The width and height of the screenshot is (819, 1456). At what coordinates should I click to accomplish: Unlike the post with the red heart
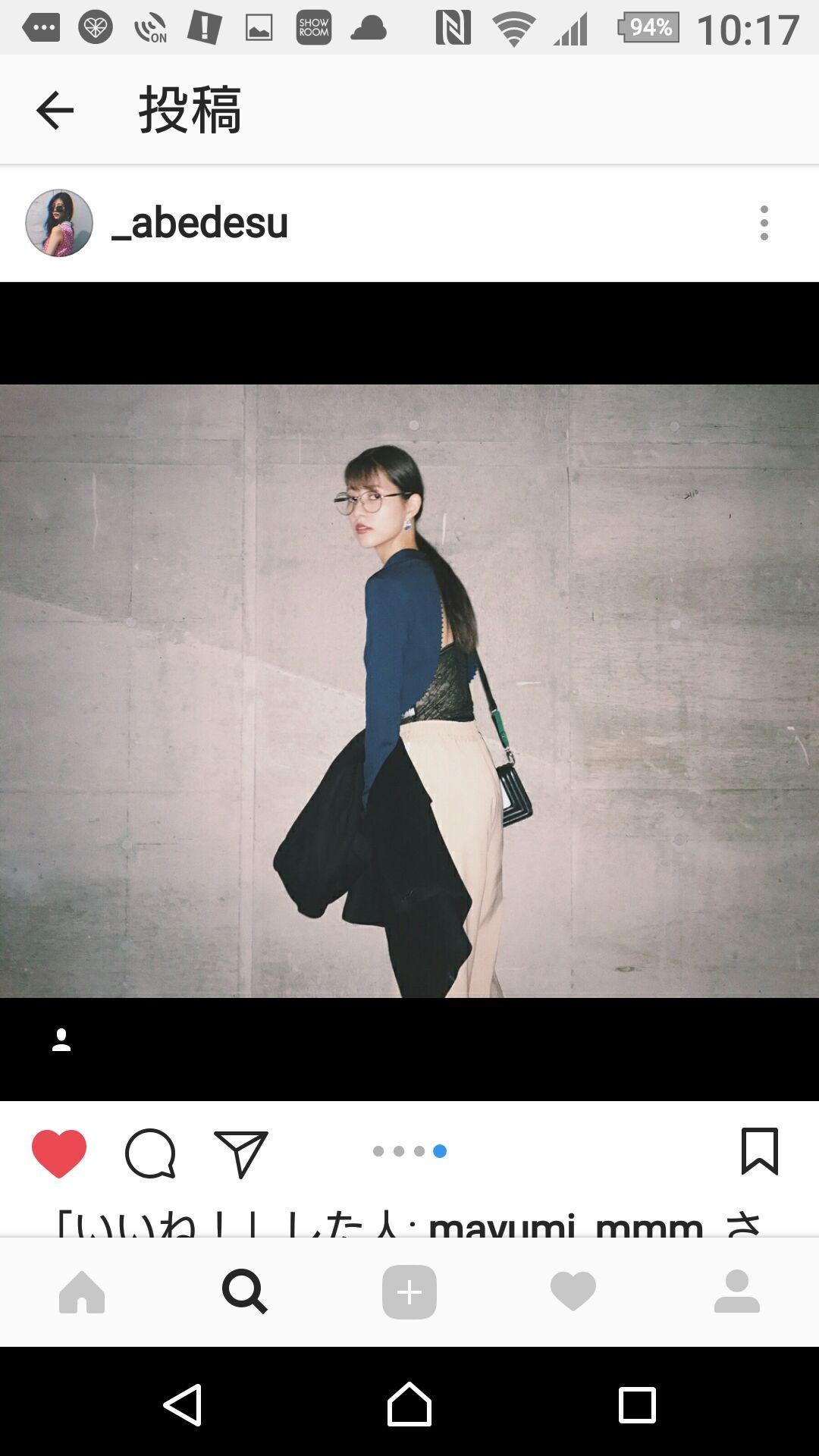pos(59,1153)
